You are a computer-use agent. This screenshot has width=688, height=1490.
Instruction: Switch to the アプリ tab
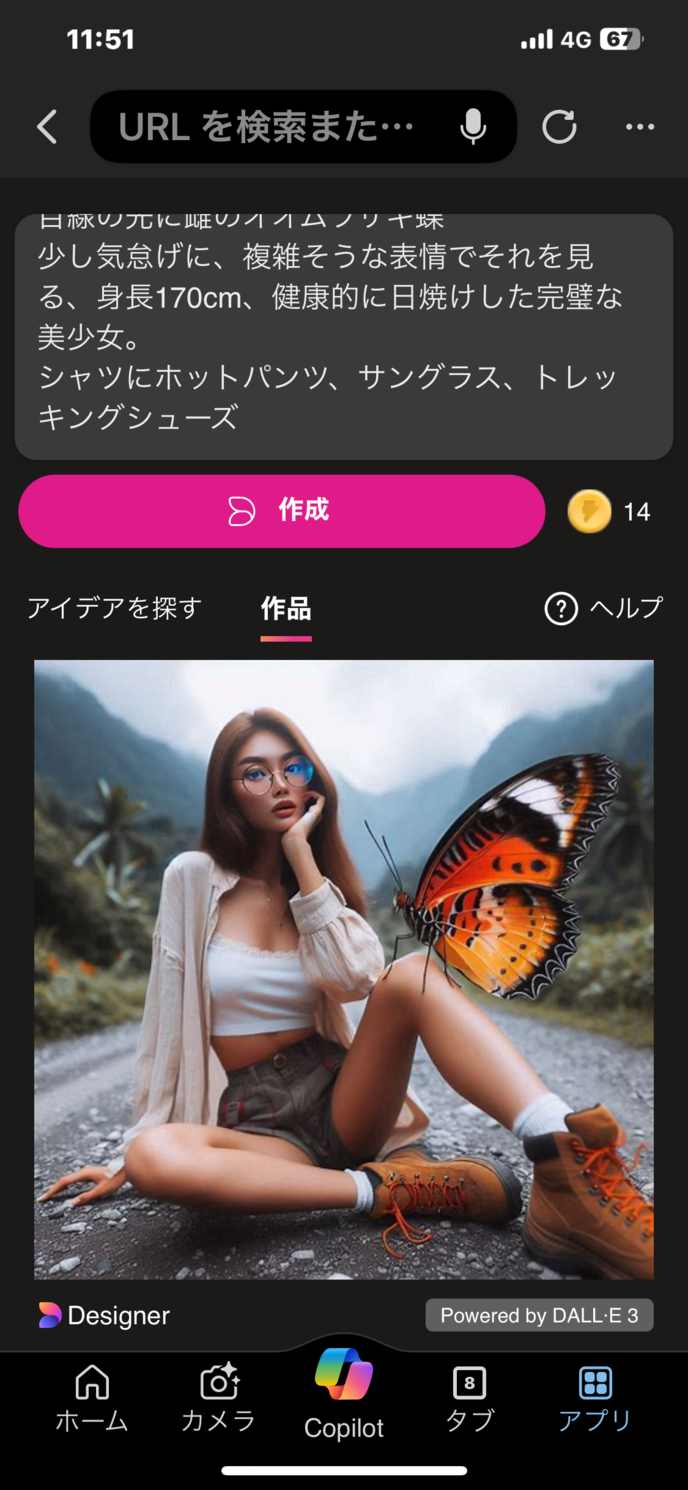click(595, 1398)
